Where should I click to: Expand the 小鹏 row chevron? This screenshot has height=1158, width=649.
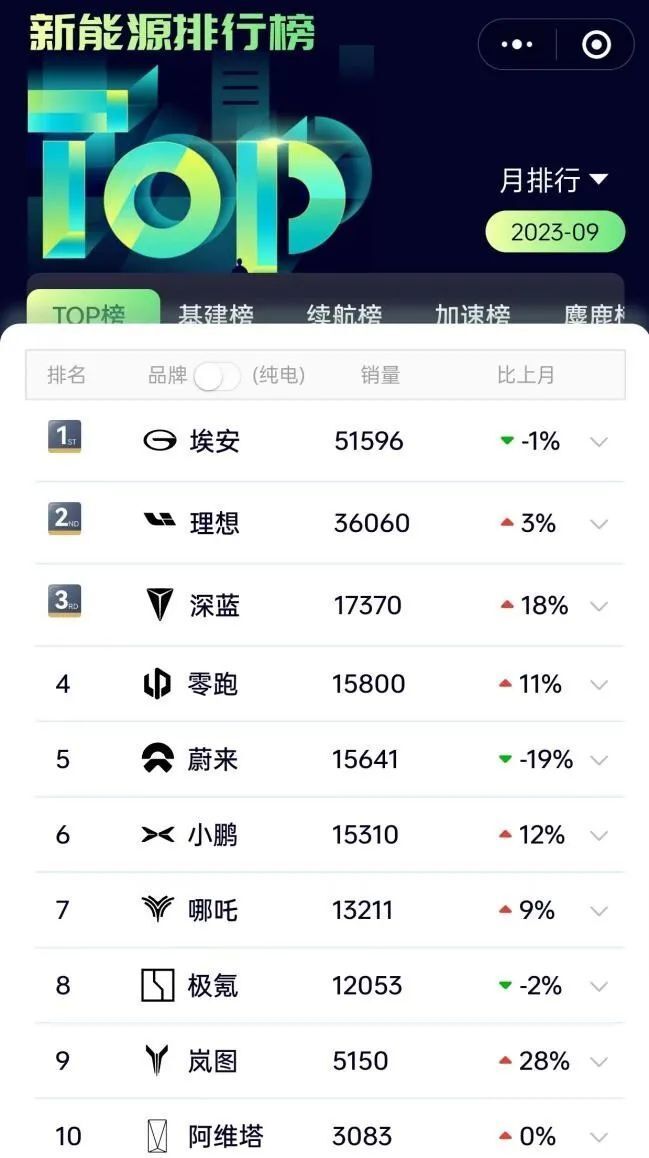(x=599, y=835)
